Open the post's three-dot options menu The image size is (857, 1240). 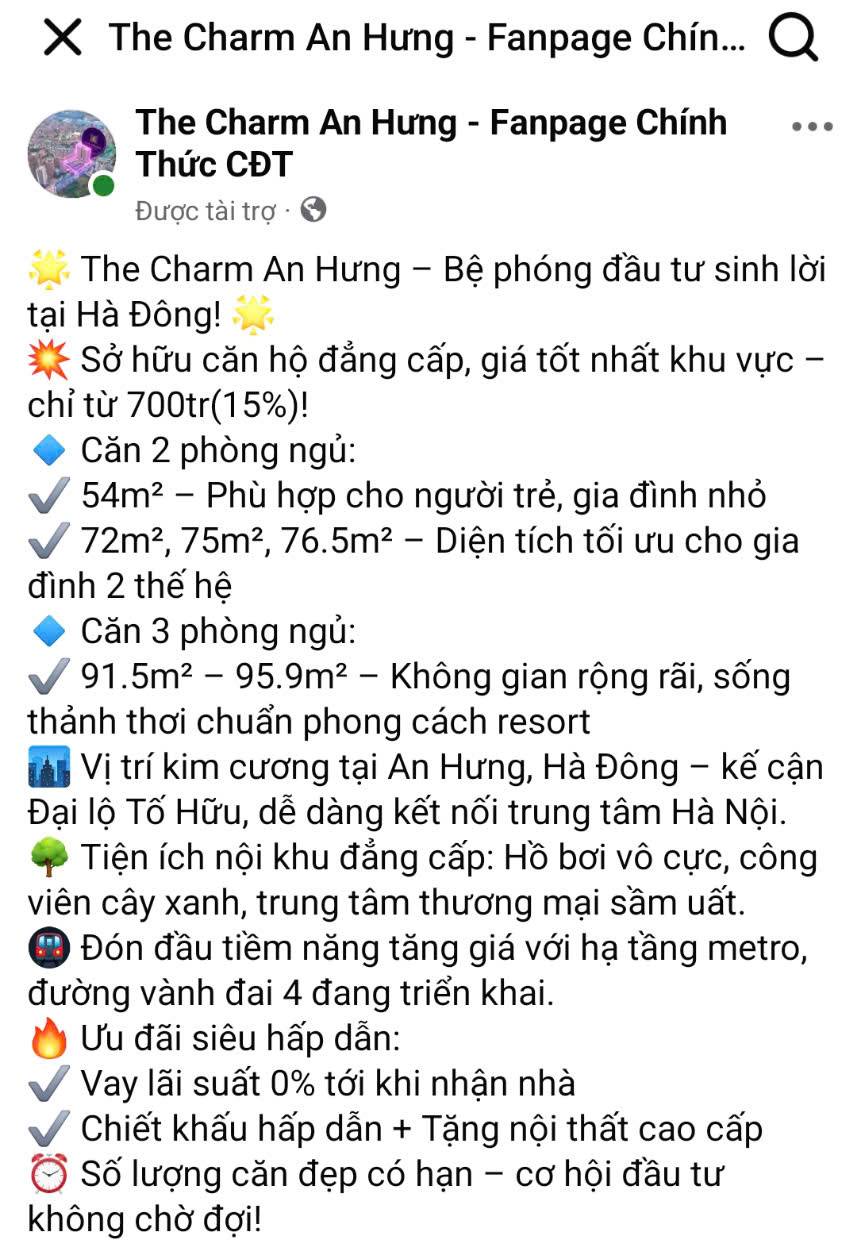click(811, 127)
